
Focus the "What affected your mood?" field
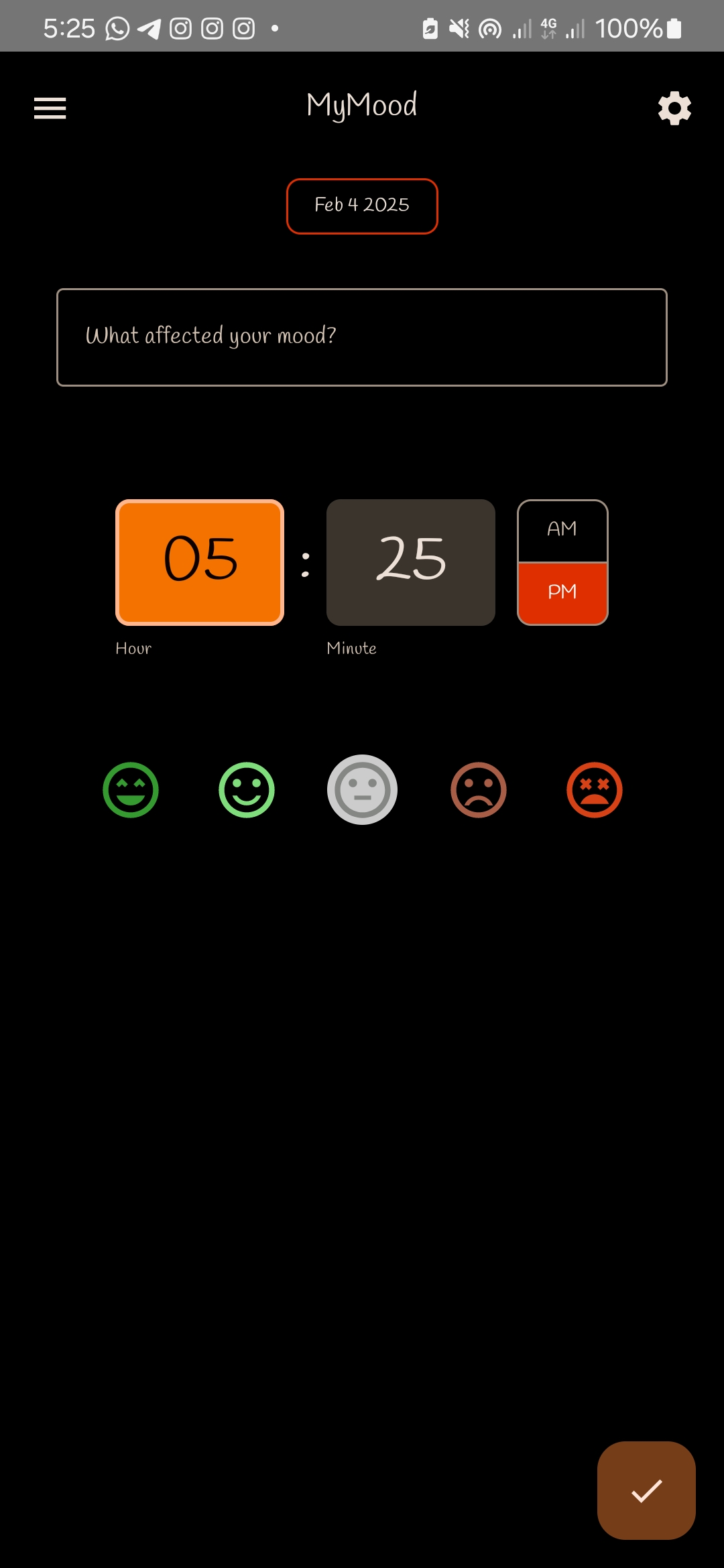click(362, 337)
